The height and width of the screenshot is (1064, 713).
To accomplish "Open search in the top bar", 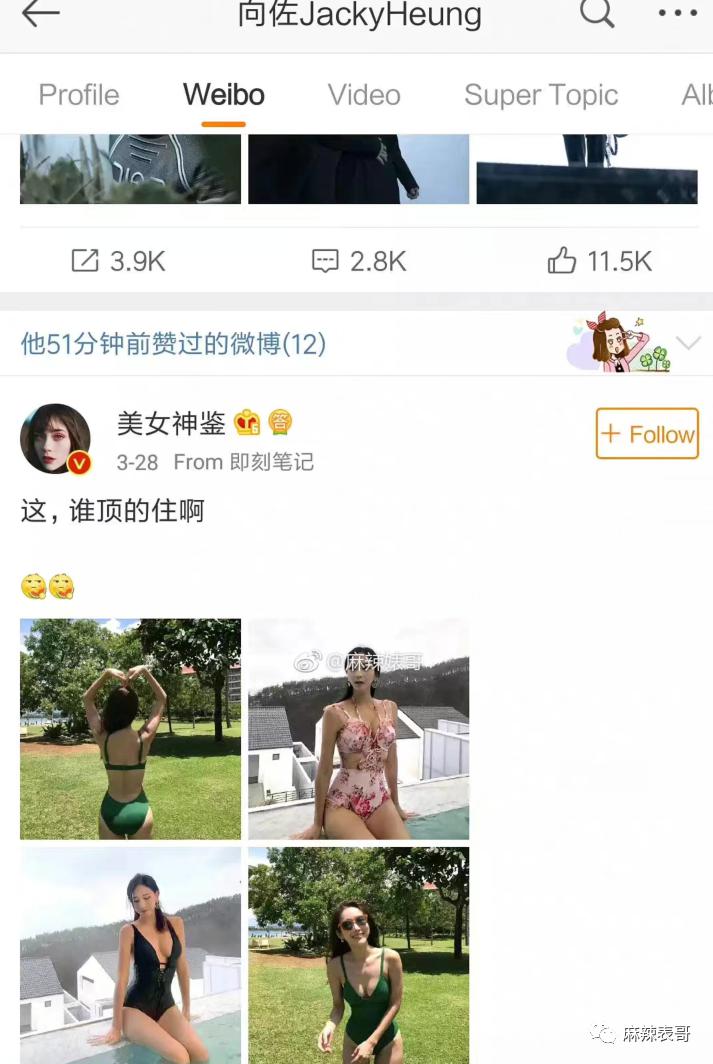I will [597, 14].
